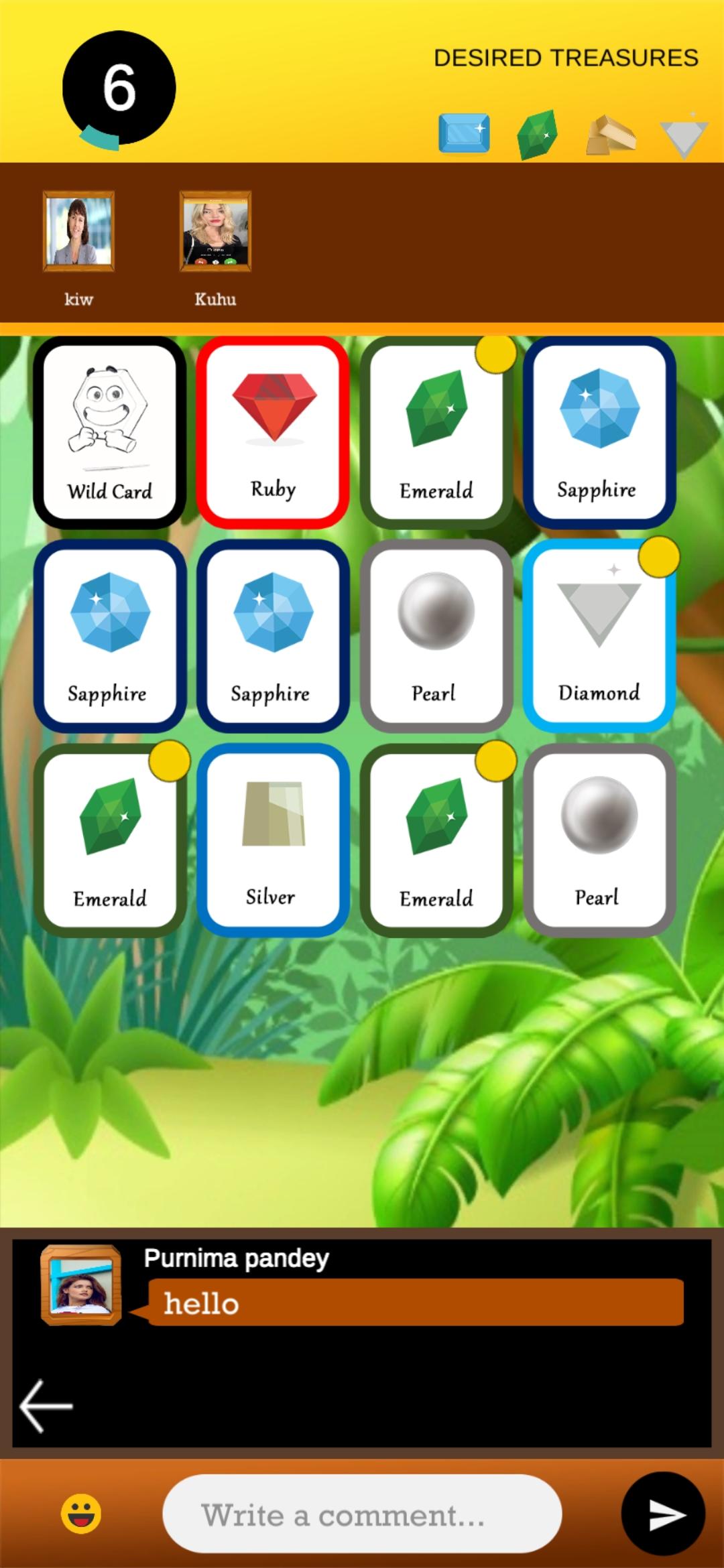Screen dimensions: 724x1568
Task: Open the emoji picker
Action: point(81,1513)
